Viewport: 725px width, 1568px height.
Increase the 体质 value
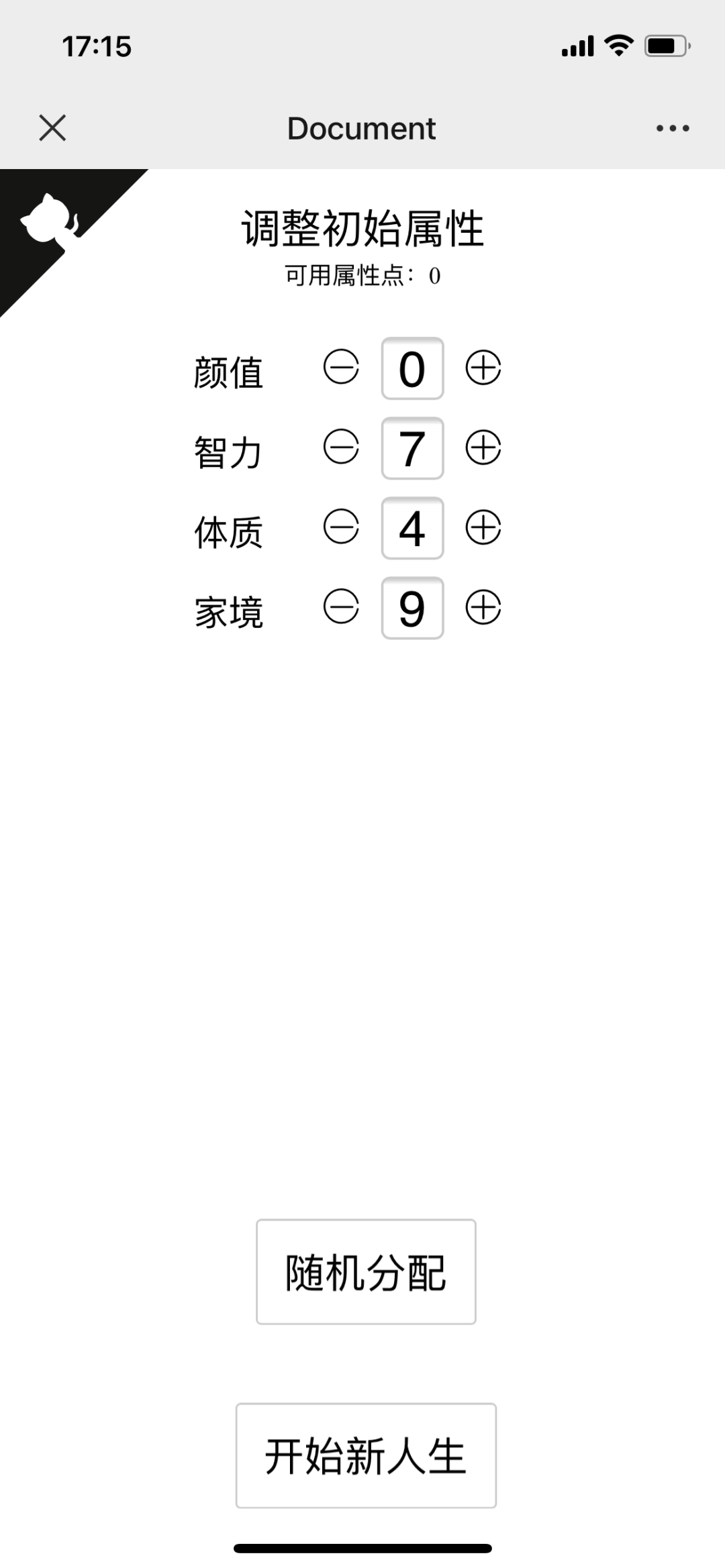[483, 527]
